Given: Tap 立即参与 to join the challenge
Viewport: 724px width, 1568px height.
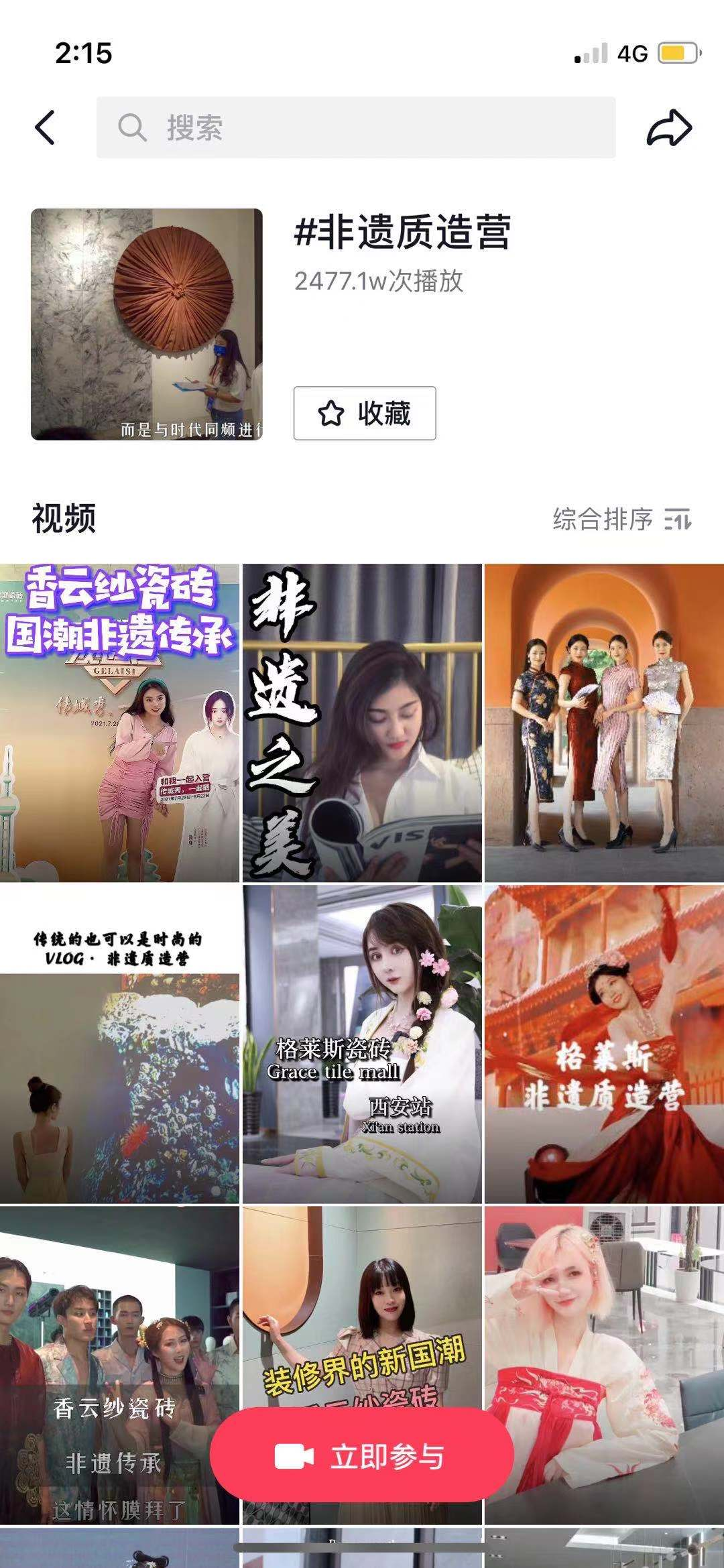Looking at the screenshot, I should click(362, 1457).
